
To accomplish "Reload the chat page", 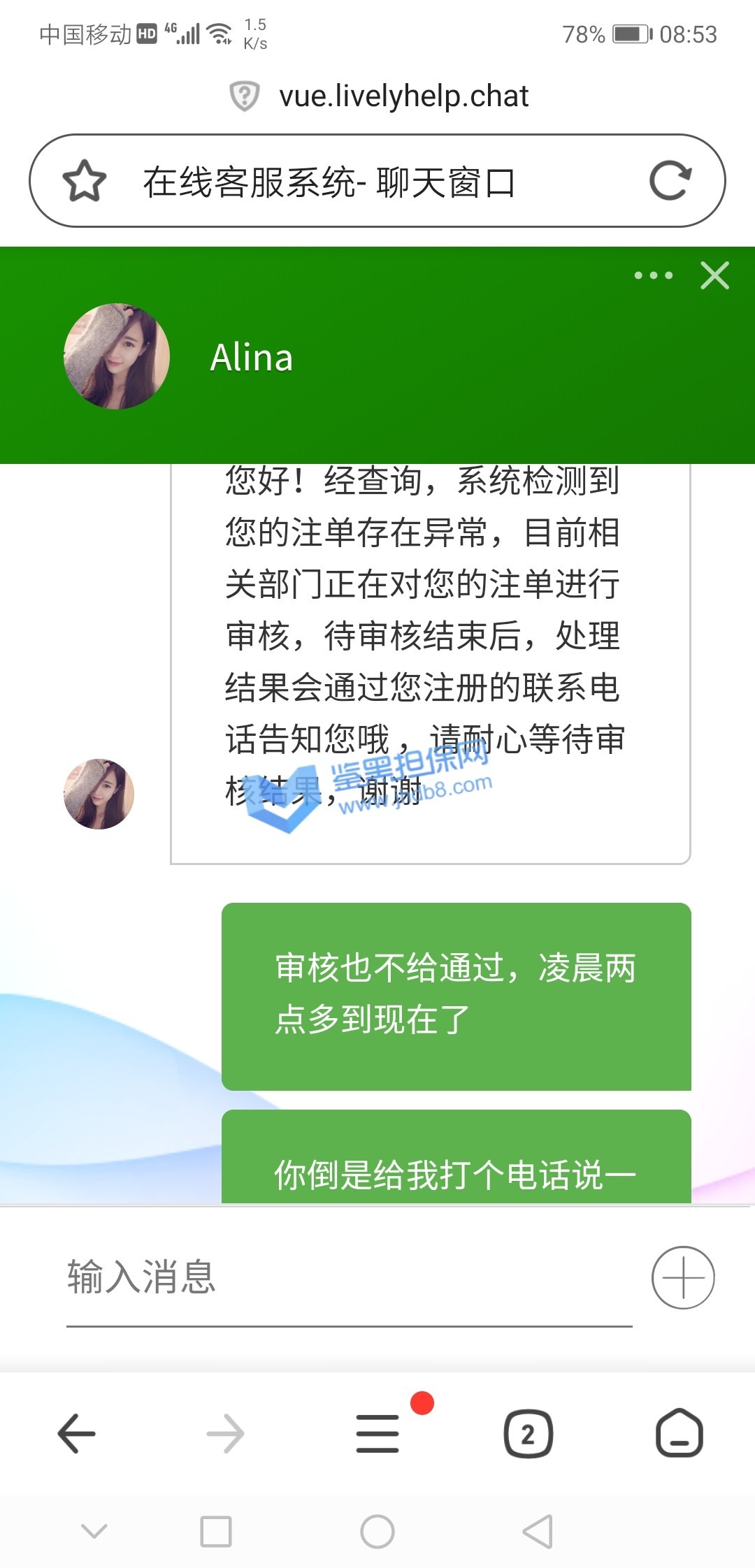I will point(670,181).
